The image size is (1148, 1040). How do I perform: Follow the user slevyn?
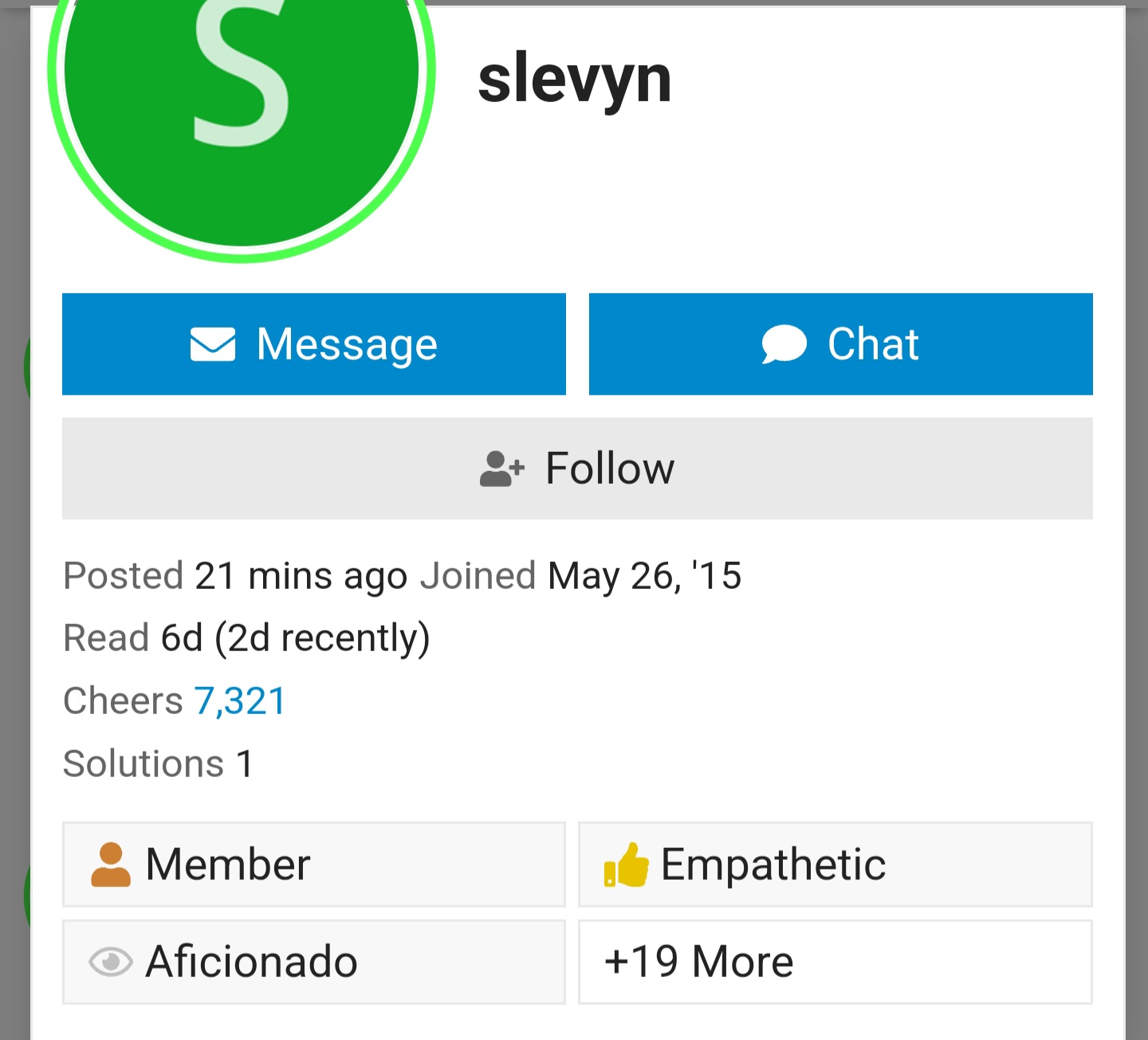coord(577,469)
